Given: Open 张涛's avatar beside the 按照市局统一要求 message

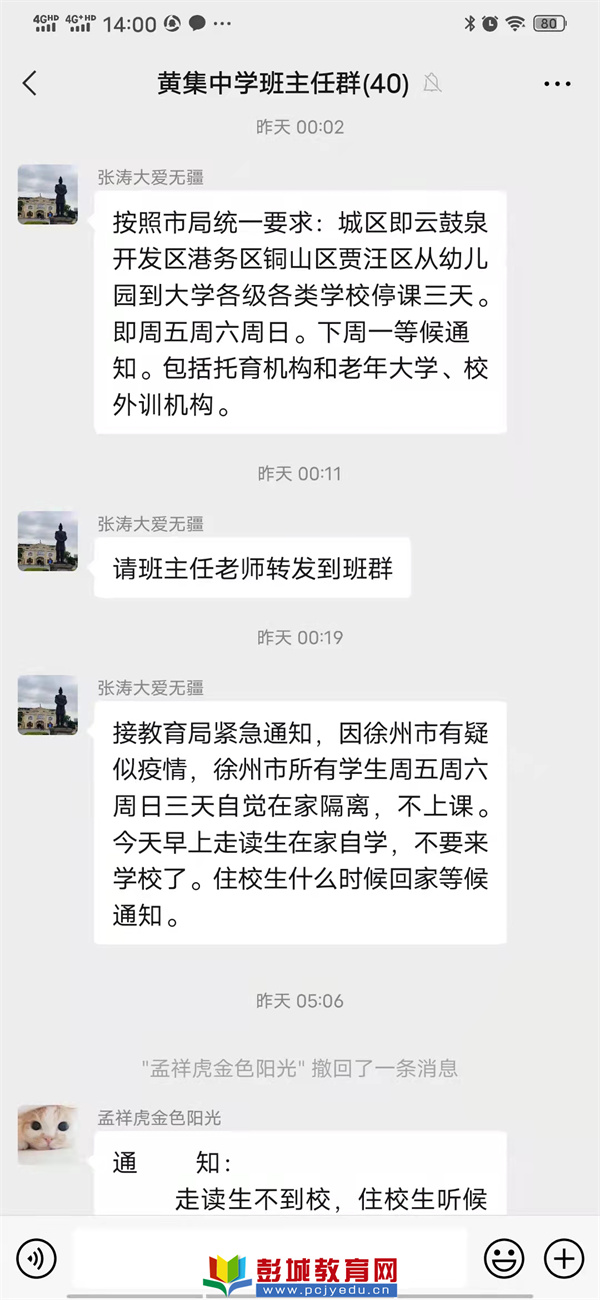Looking at the screenshot, I should pos(48,194).
